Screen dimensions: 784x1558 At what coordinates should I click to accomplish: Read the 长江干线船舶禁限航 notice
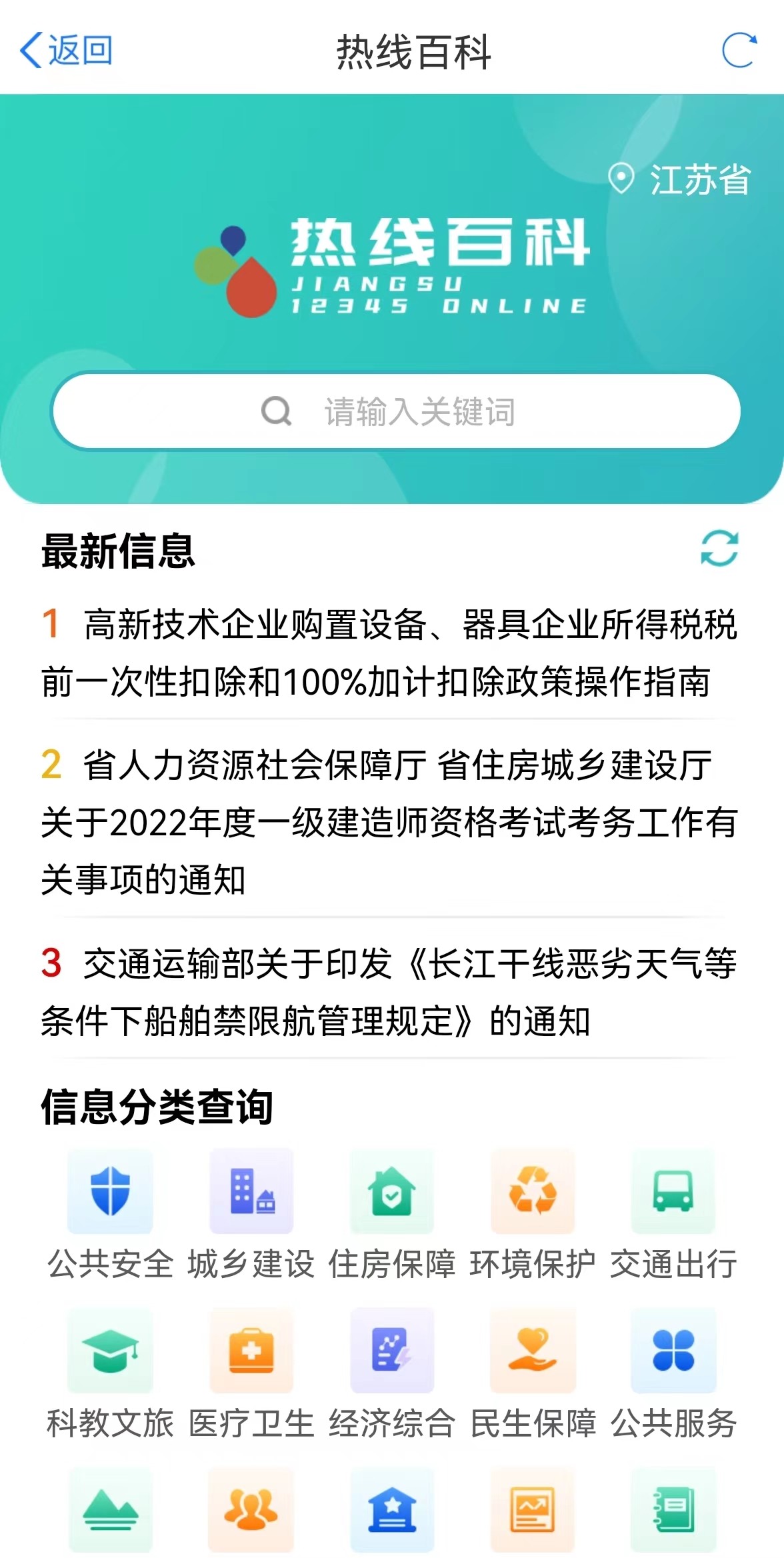coord(391,992)
